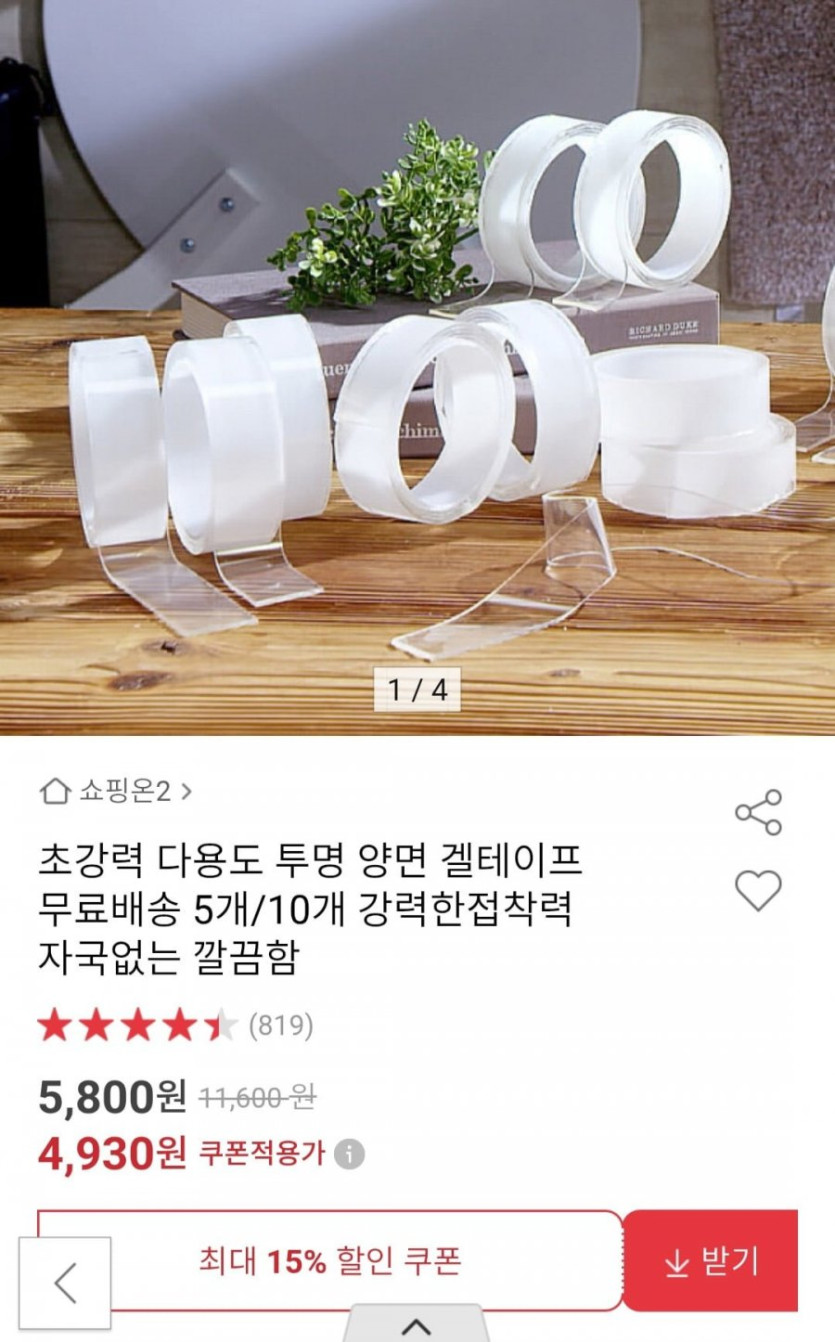Open the coupon price info icon
835x1342 pixels.
click(x=349, y=1155)
